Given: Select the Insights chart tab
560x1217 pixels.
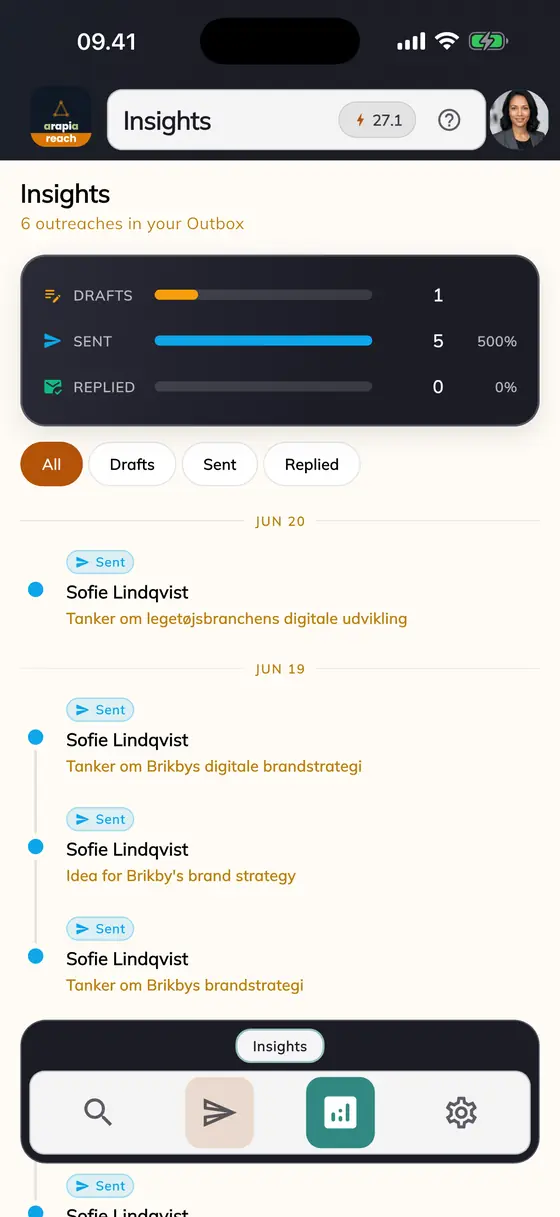Looking at the screenshot, I should tap(340, 1112).
